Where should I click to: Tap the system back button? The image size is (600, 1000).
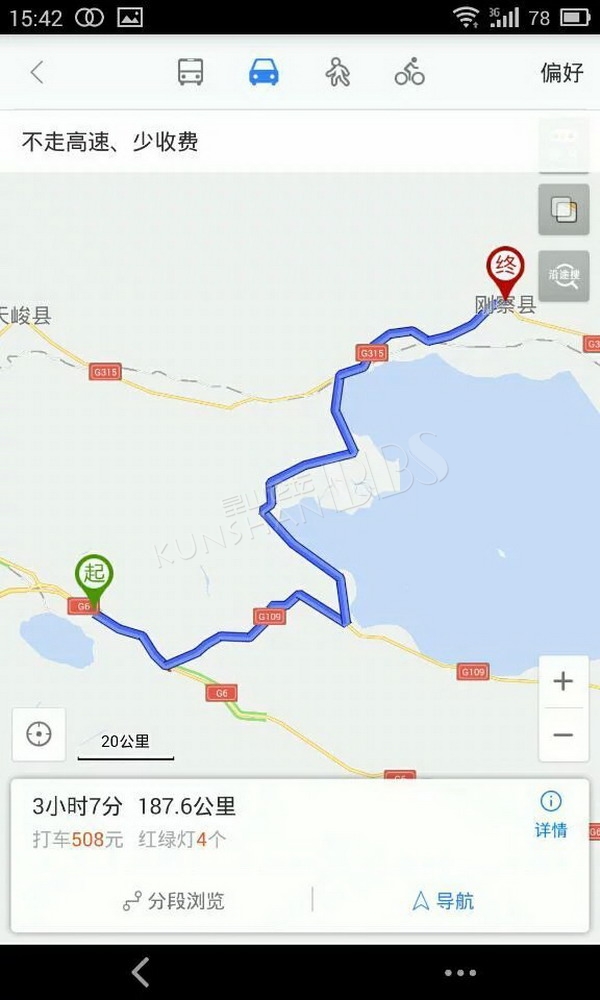(140, 972)
